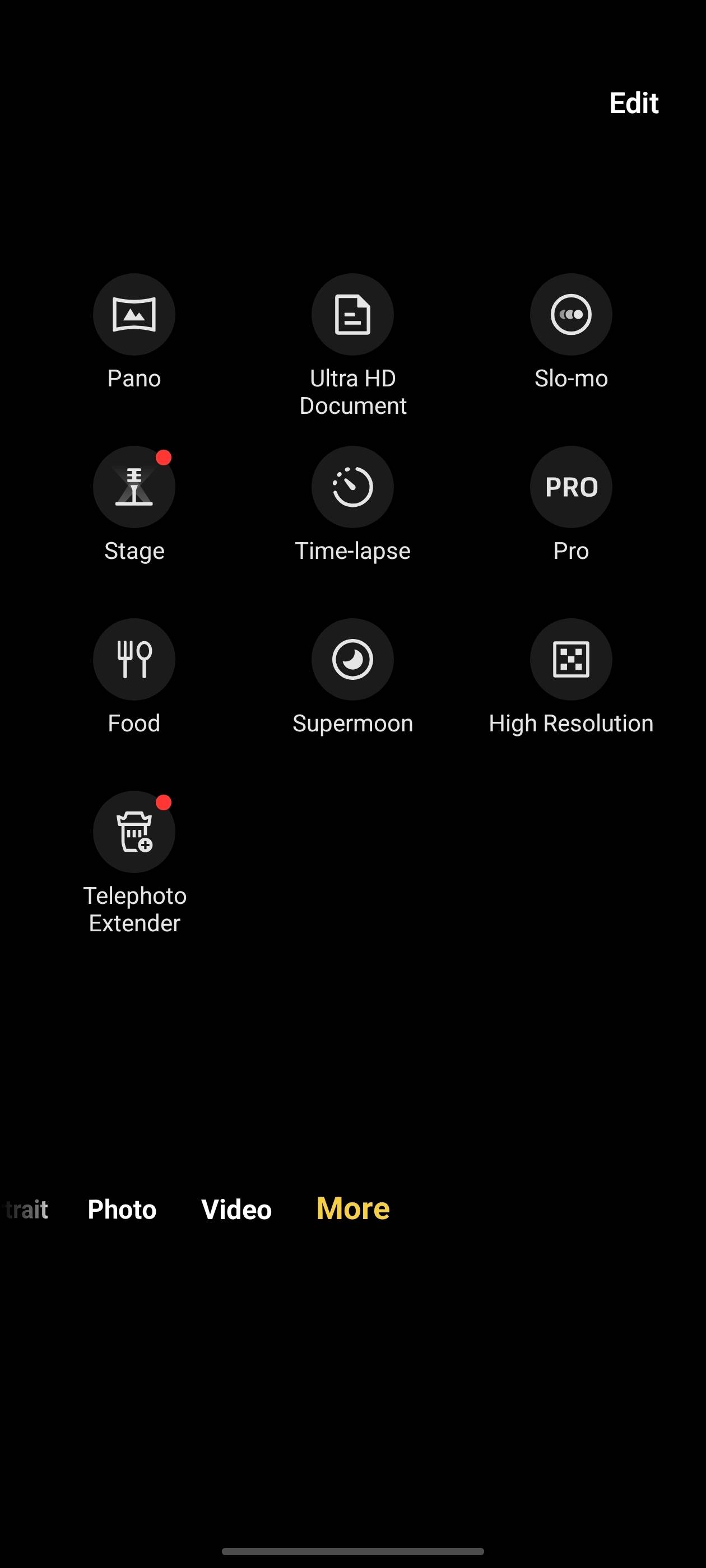This screenshot has height=1568, width=706.
Task: Open the Stage shooting mode
Action: pos(134,487)
